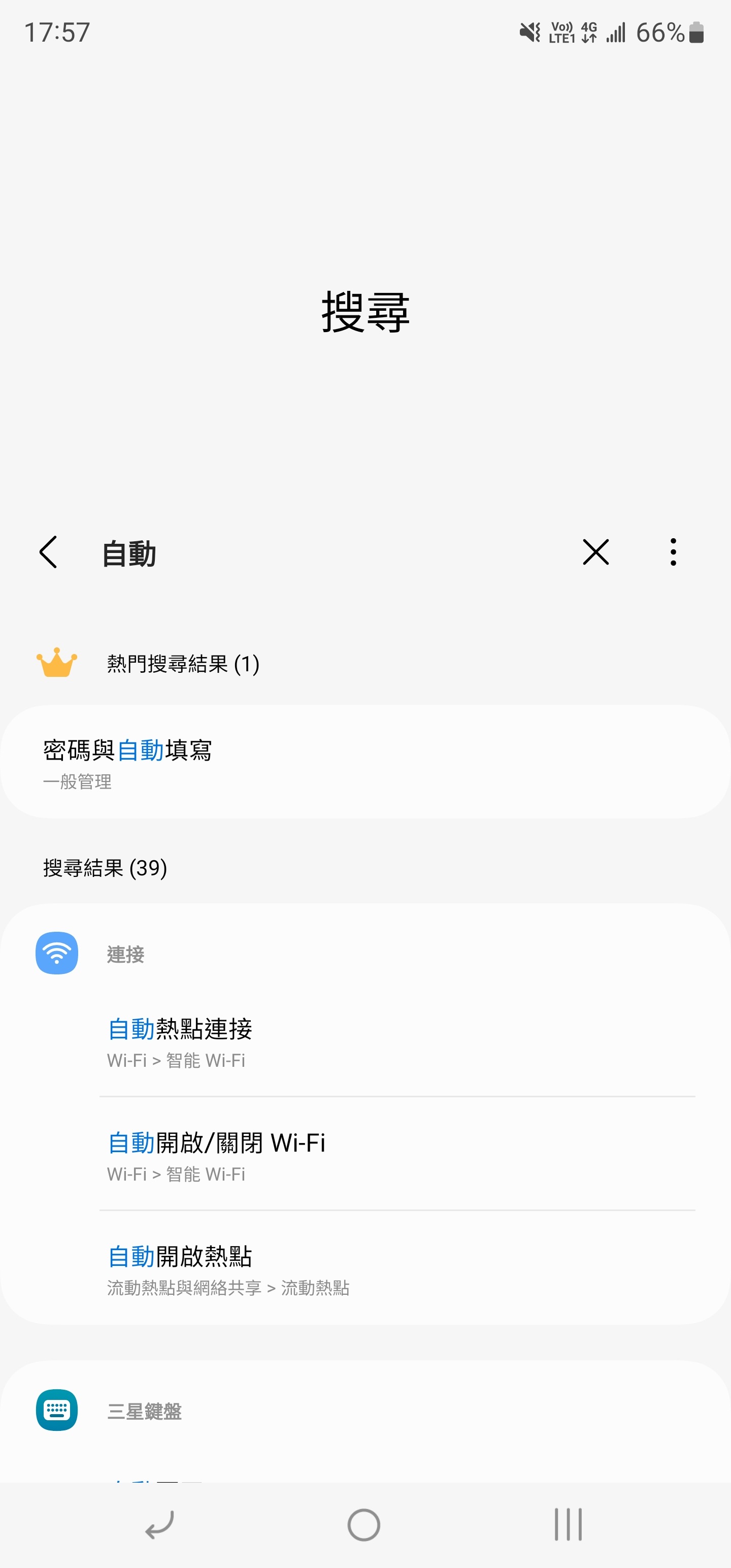731x1568 pixels.
Task: Open recent apps from navigation bar
Action: [568, 1525]
